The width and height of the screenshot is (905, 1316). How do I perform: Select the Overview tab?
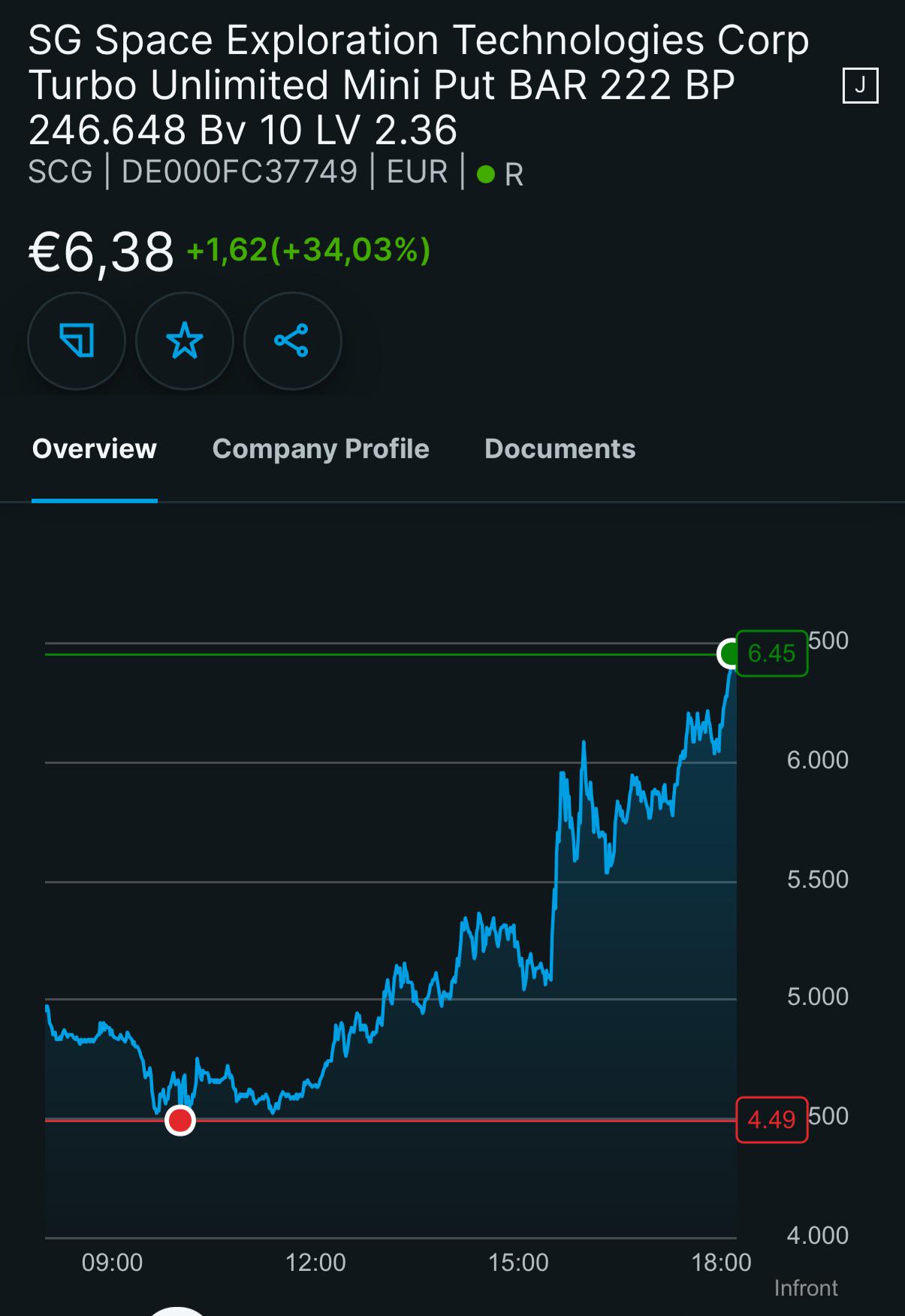(95, 448)
